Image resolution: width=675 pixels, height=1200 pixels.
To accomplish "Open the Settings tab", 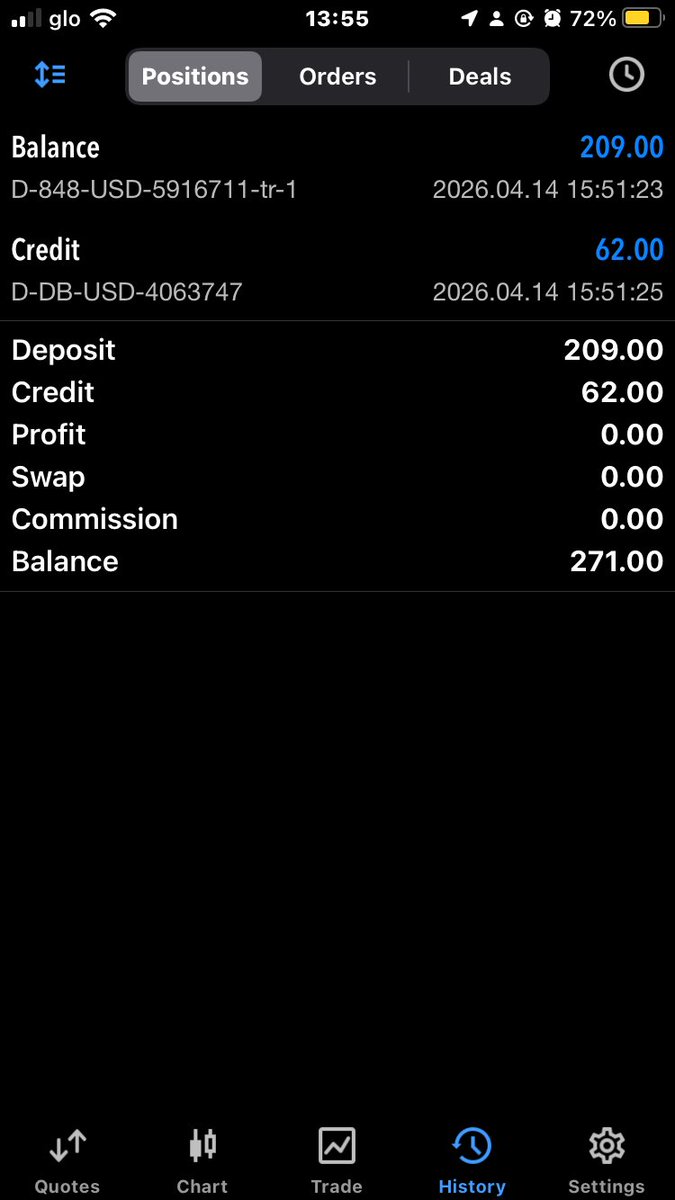I will tap(606, 1160).
